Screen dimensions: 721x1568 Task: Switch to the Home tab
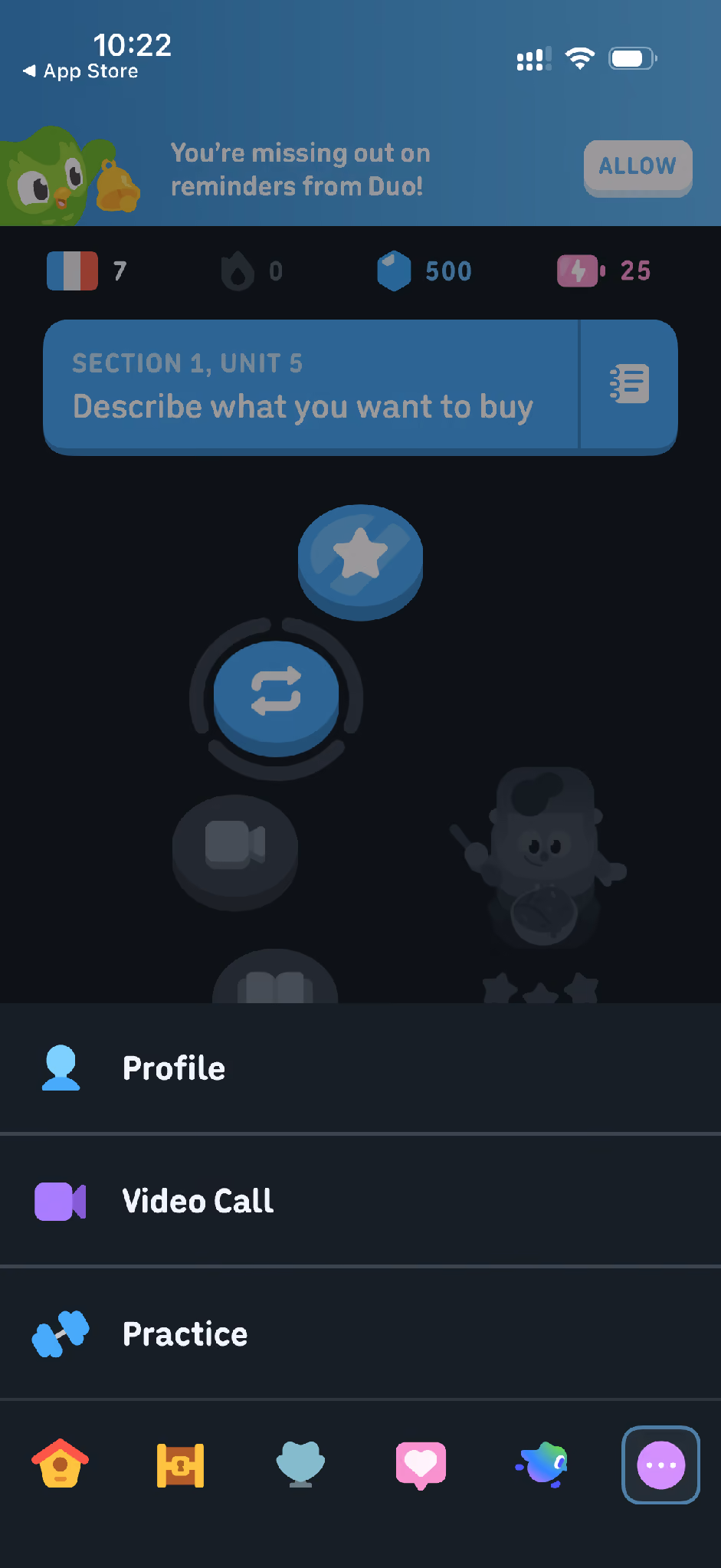pyautogui.click(x=61, y=1464)
